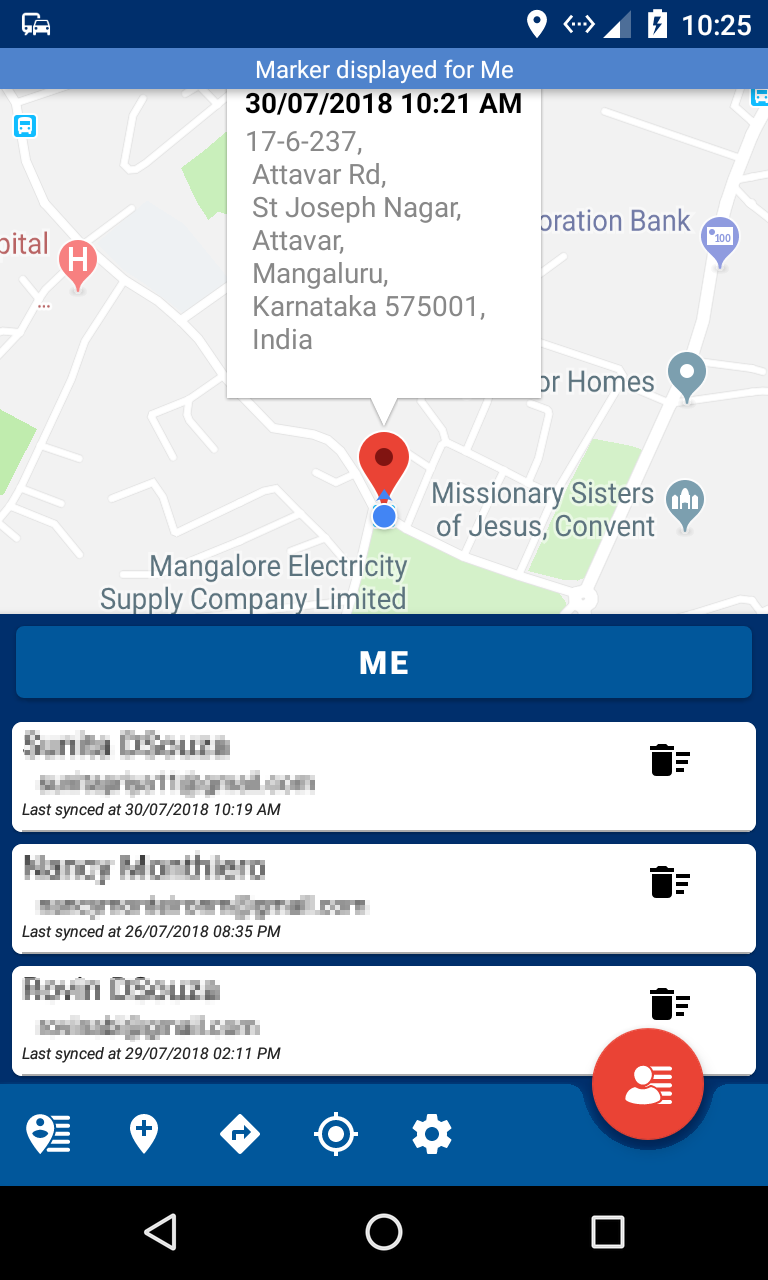Center map on my current location
Image resolution: width=768 pixels, height=1280 pixels.
(336, 1134)
